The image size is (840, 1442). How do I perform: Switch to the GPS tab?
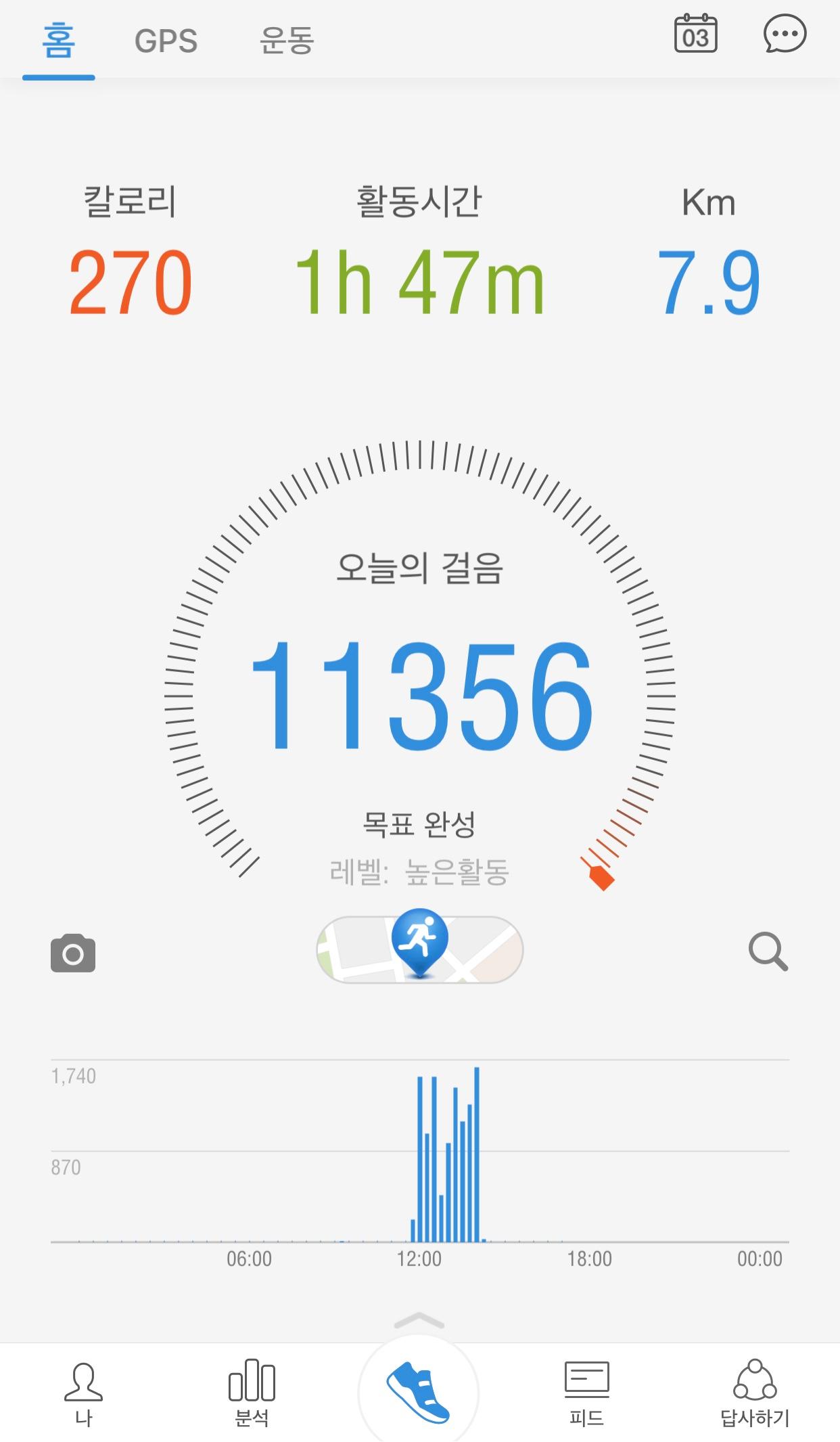pos(166,41)
